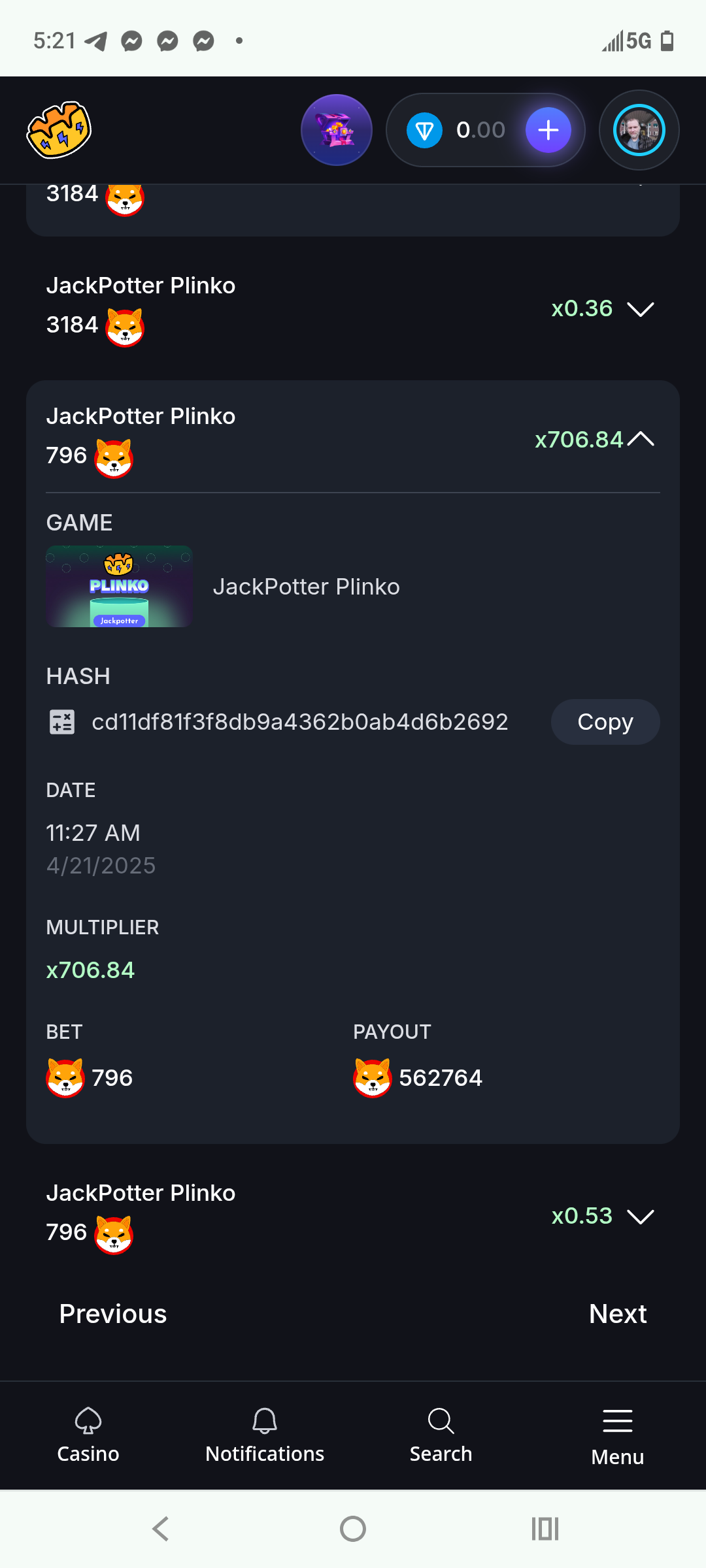The height and width of the screenshot is (1568, 706).
Task: Go to the Next page
Action: click(x=617, y=1314)
